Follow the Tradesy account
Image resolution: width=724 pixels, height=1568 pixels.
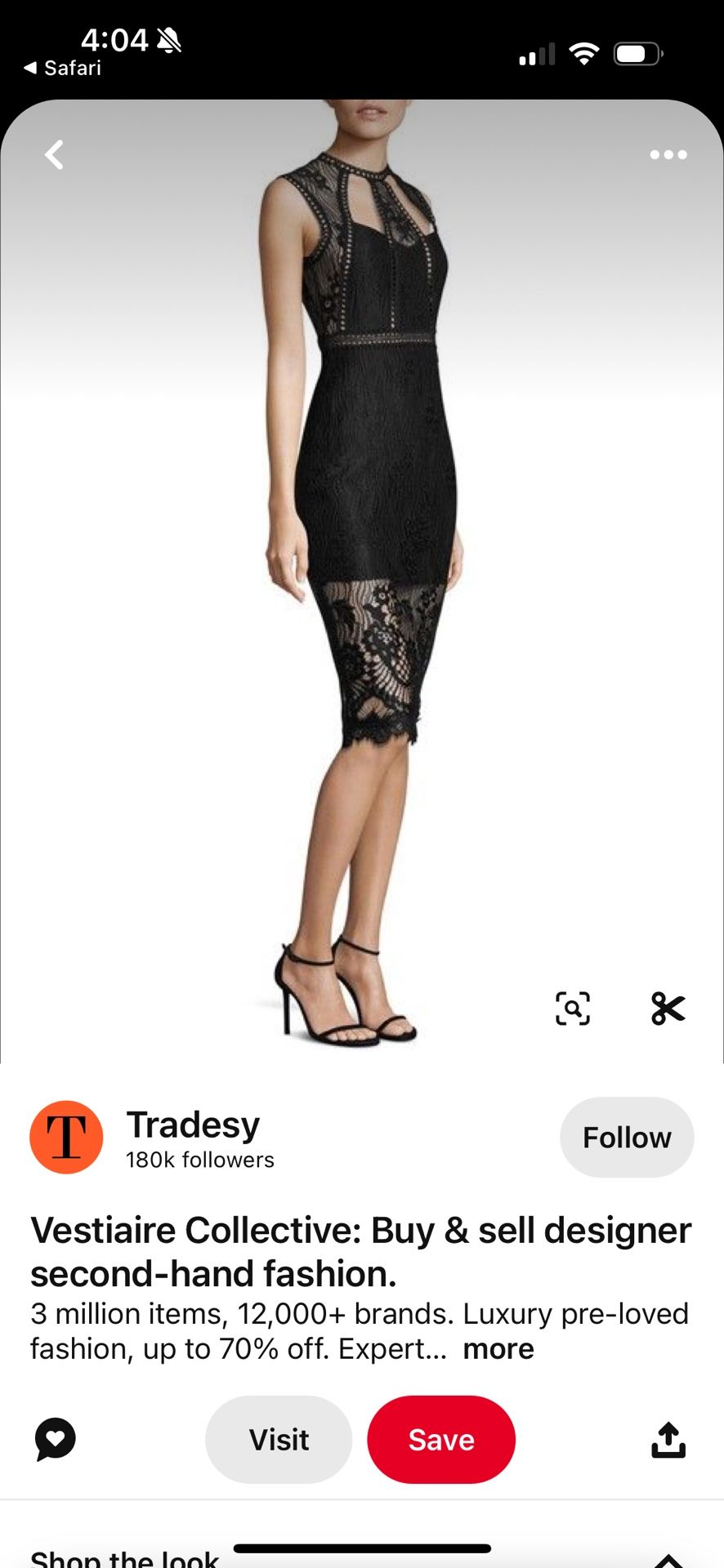[x=627, y=1137]
